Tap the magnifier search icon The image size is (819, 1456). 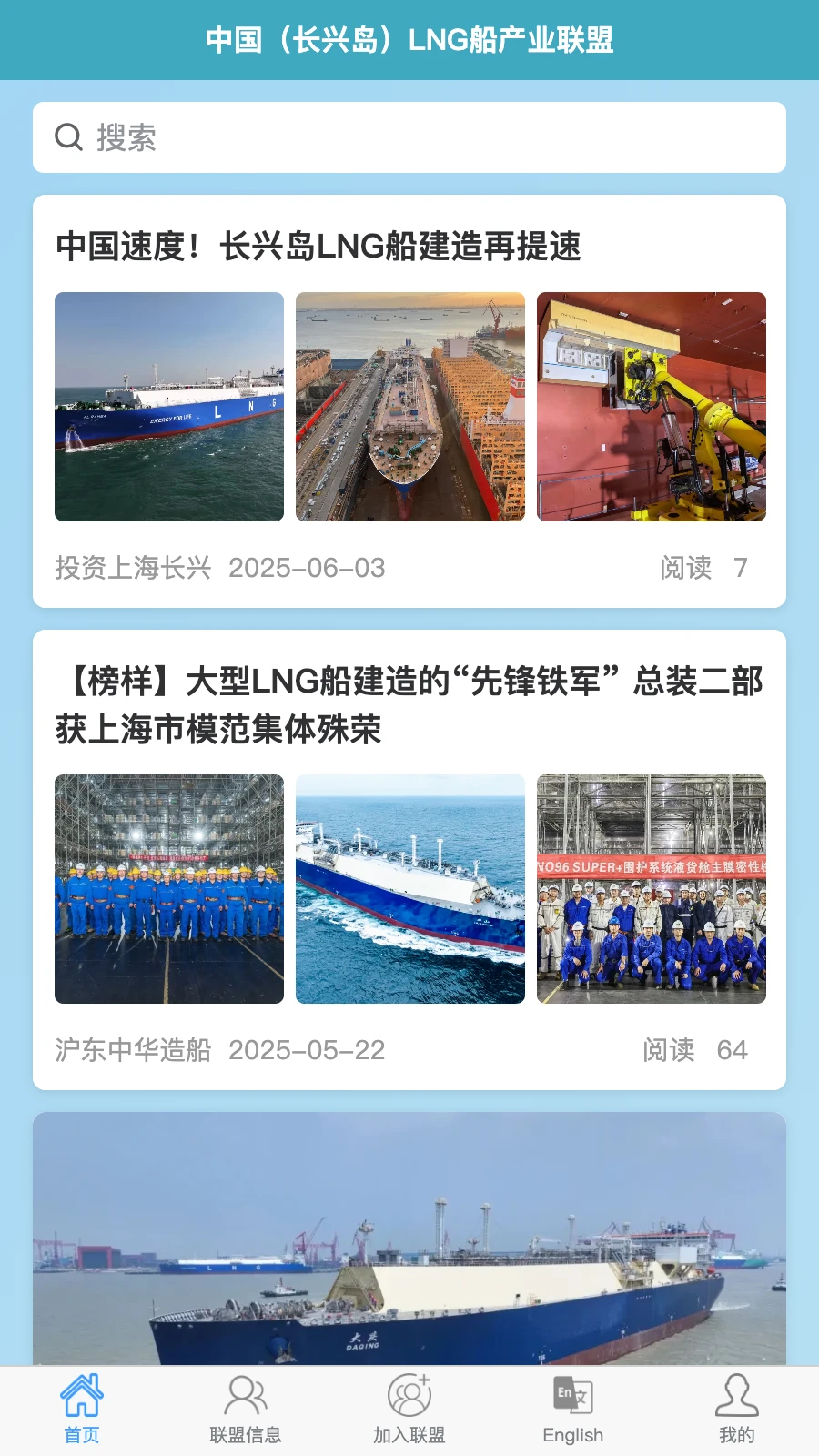click(x=70, y=136)
